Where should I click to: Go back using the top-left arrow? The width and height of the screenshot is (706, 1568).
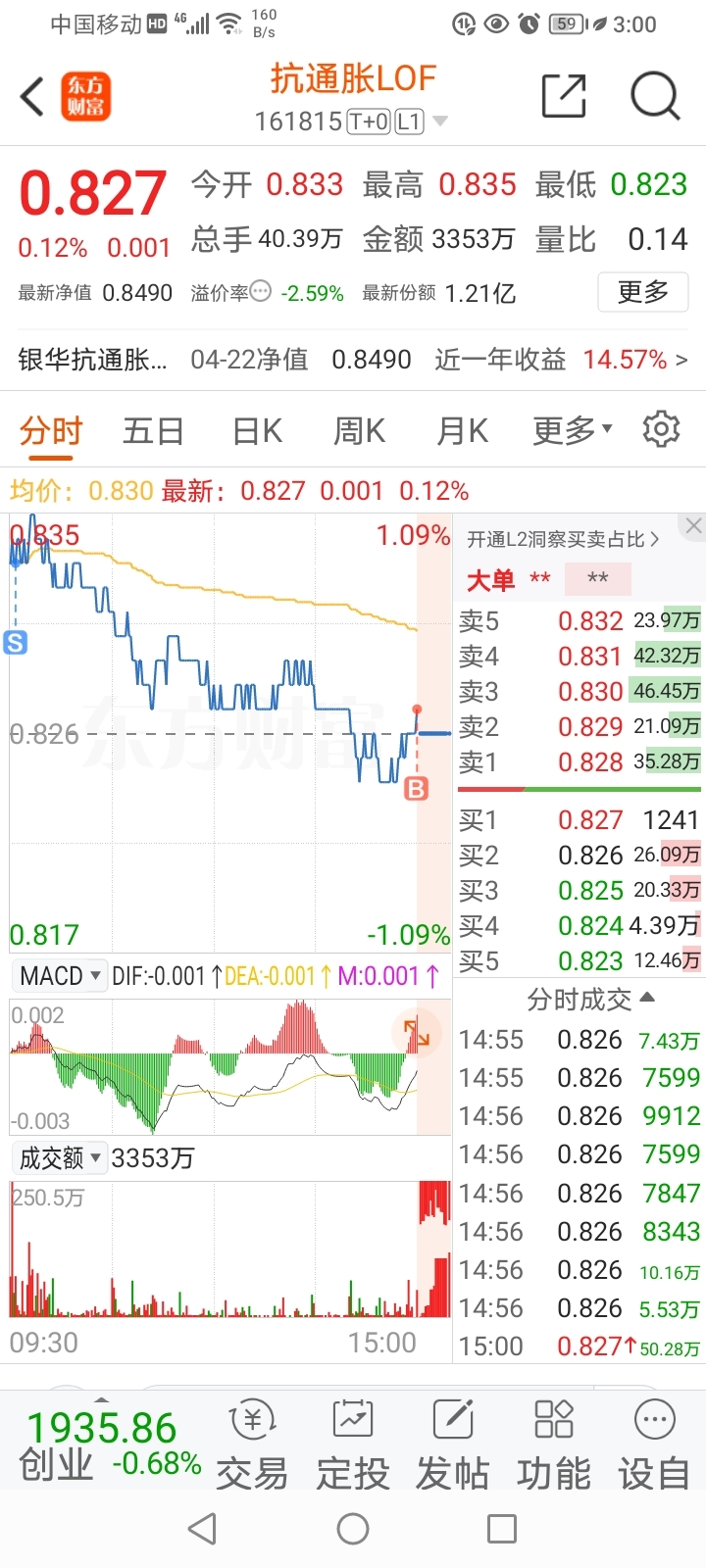point(32,97)
